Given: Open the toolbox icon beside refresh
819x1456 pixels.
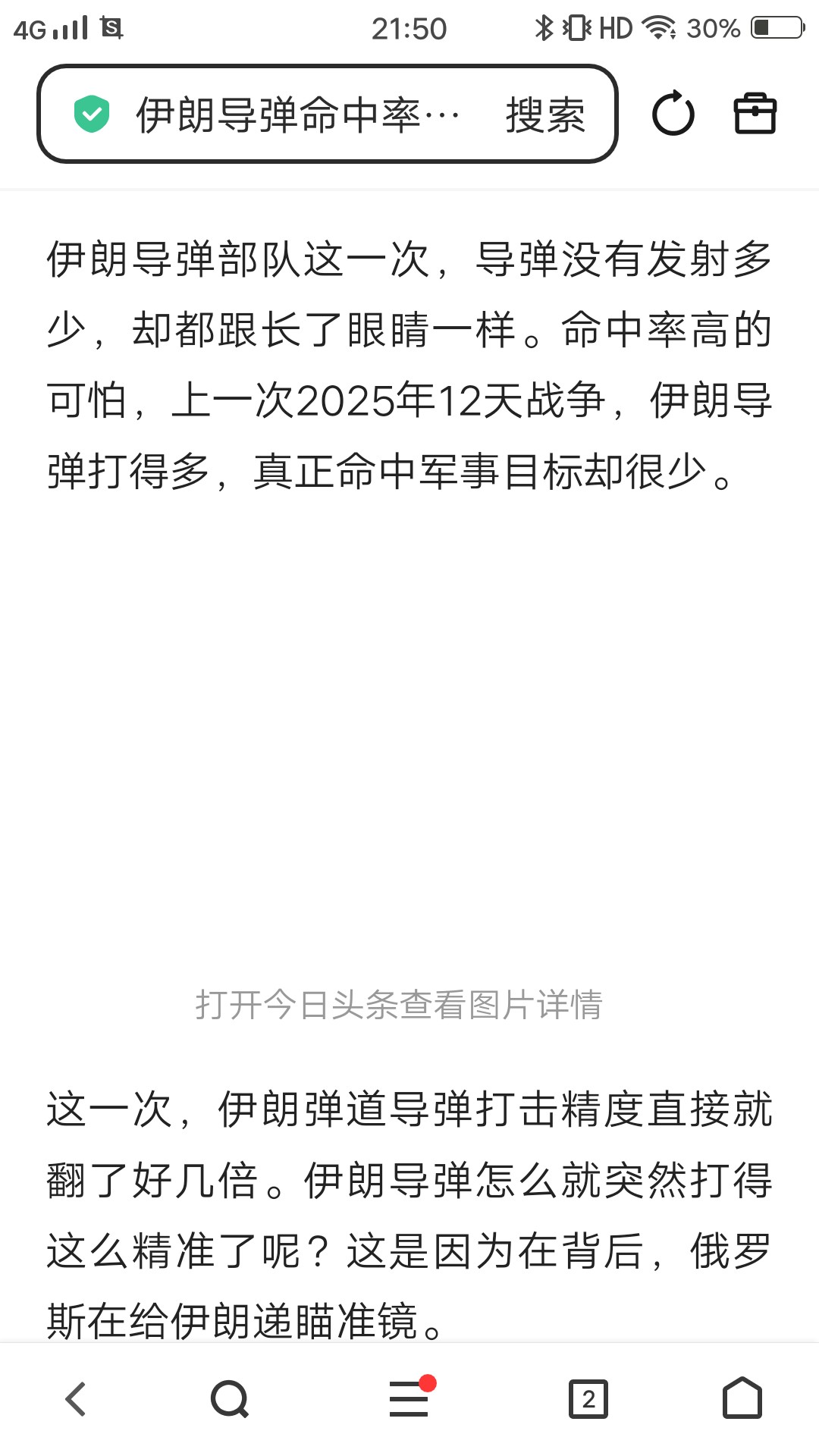Looking at the screenshot, I should tap(756, 115).
